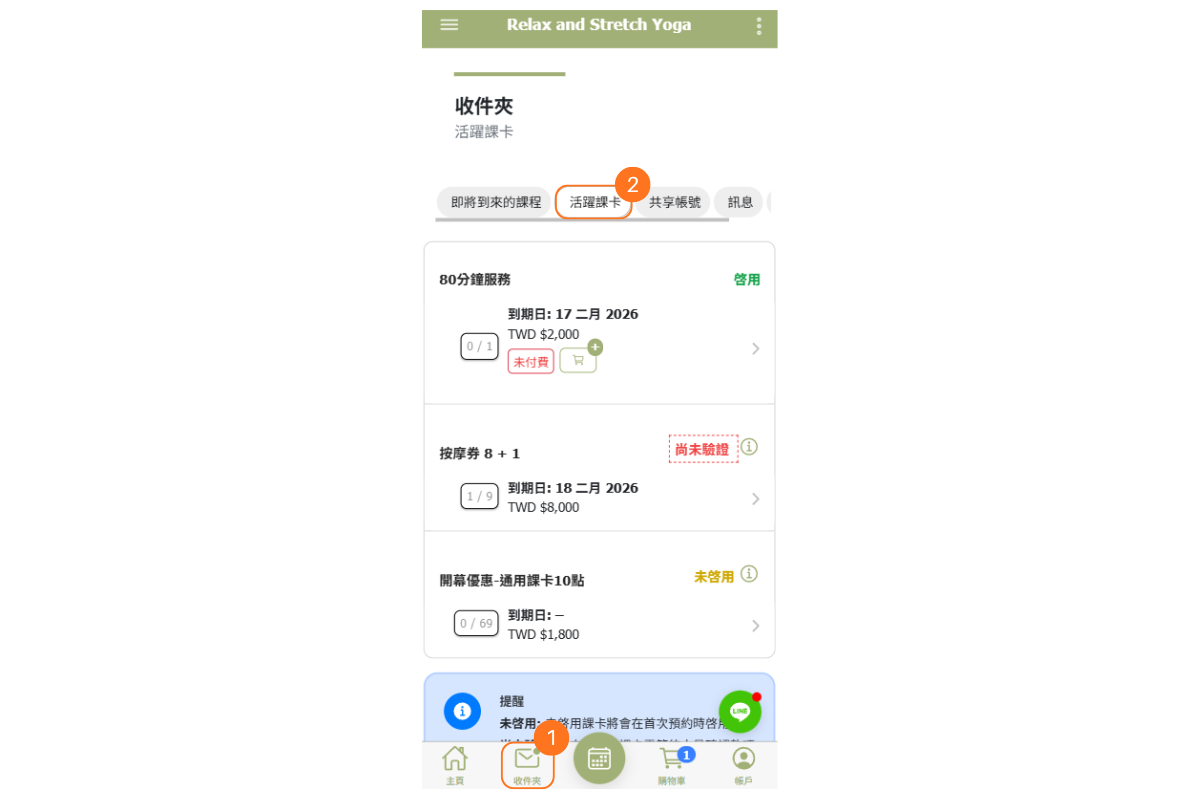Open the overflow menu in the header
1200x800 pixels.
pyautogui.click(x=759, y=26)
